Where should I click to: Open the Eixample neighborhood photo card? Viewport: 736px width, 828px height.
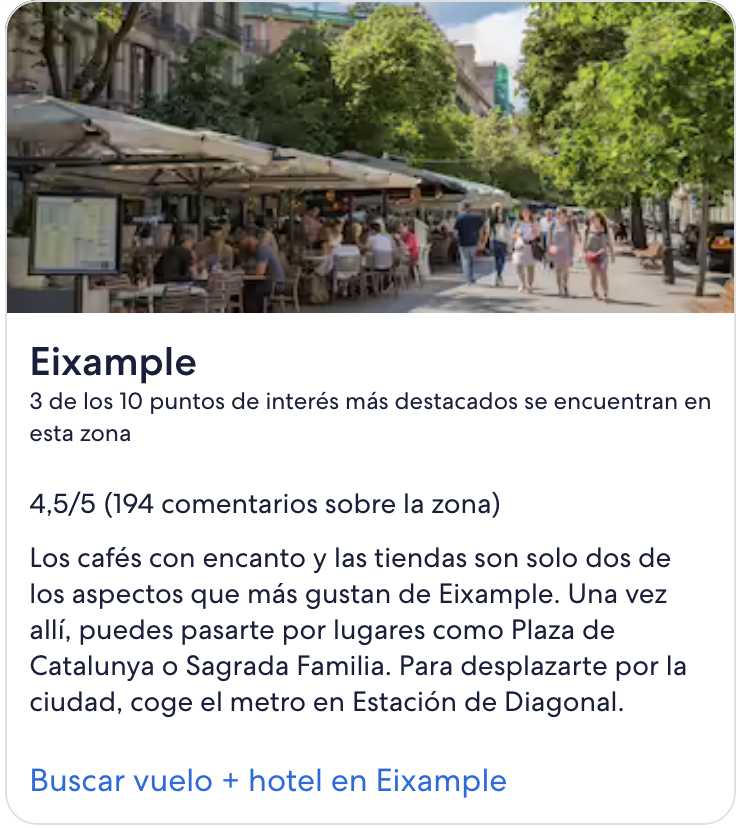pos(368,158)
